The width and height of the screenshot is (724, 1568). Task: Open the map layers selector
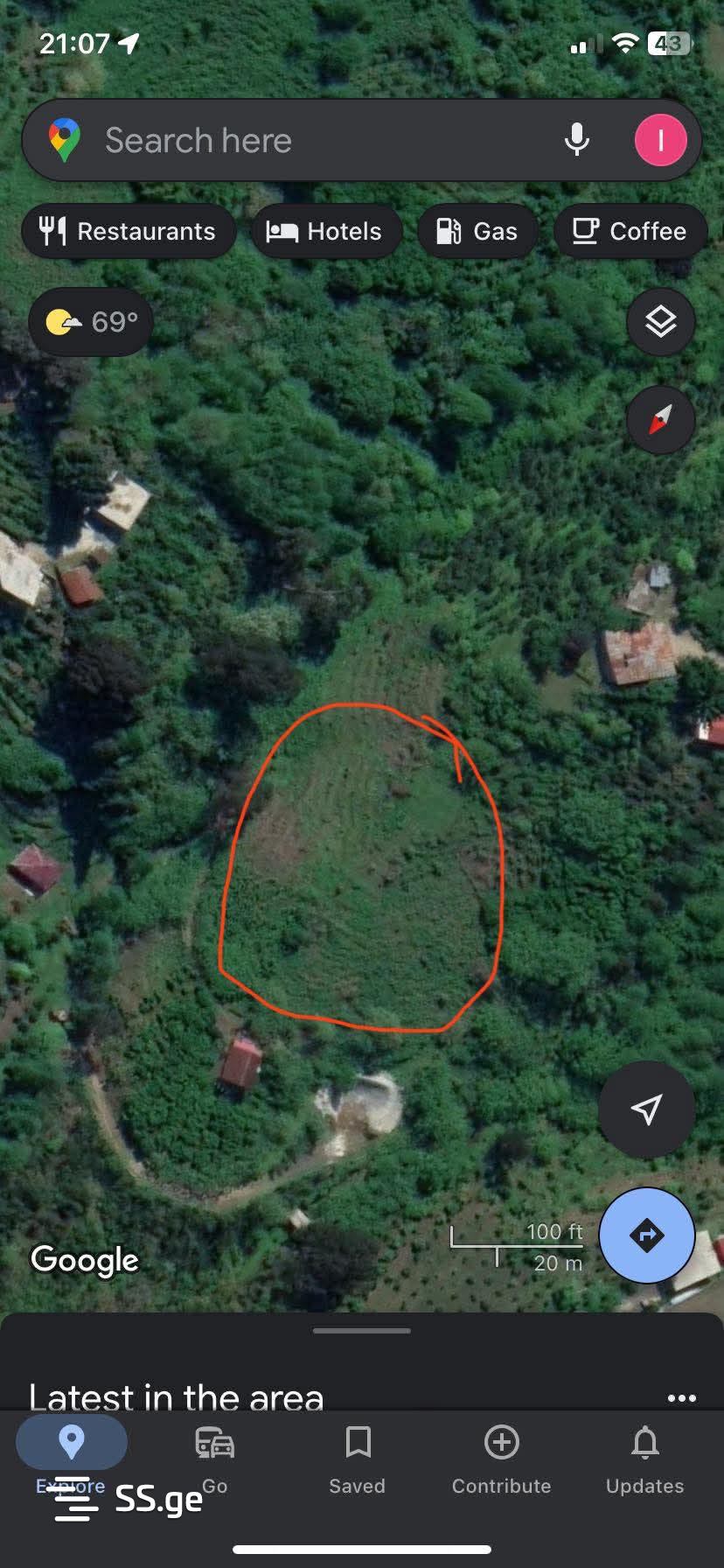tap(661, 322)
